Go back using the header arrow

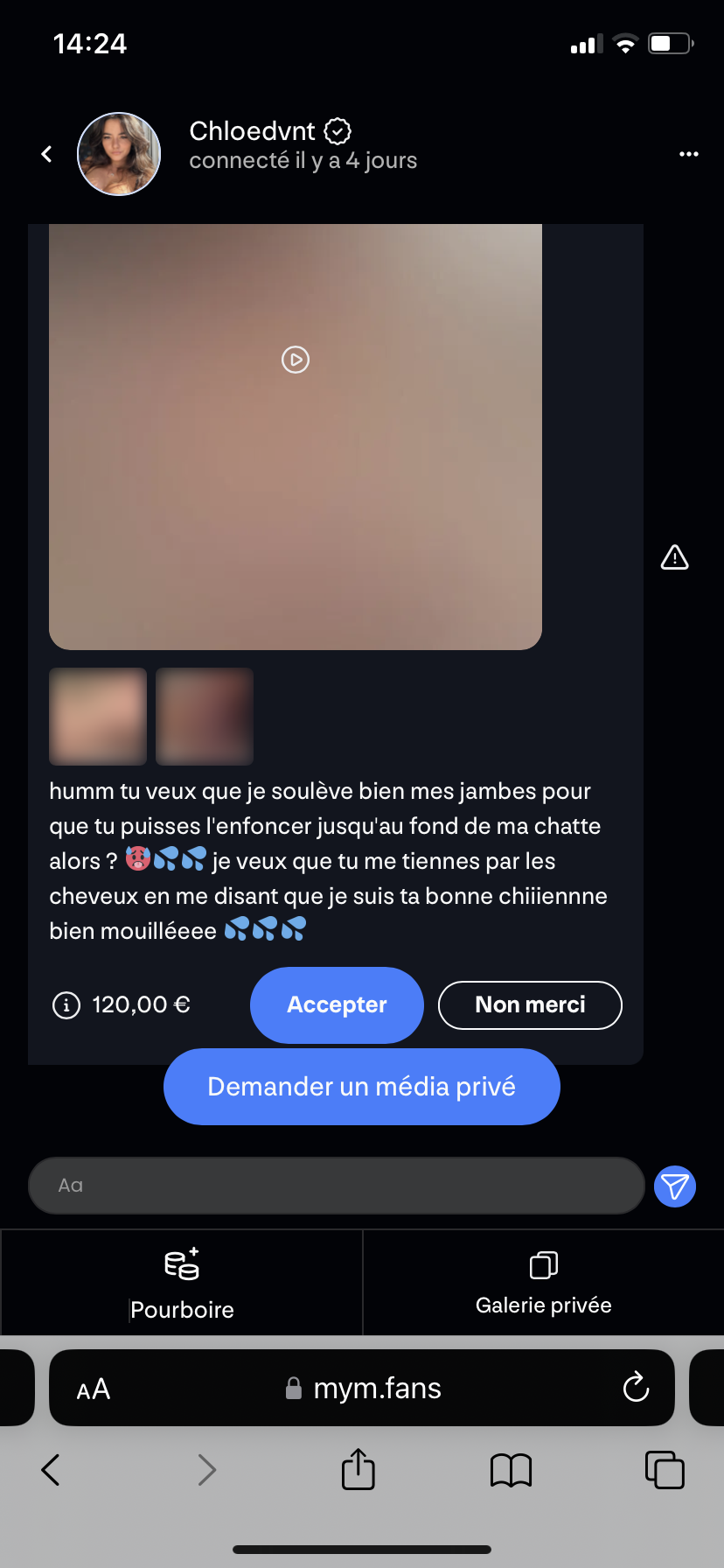coord(47,154)
